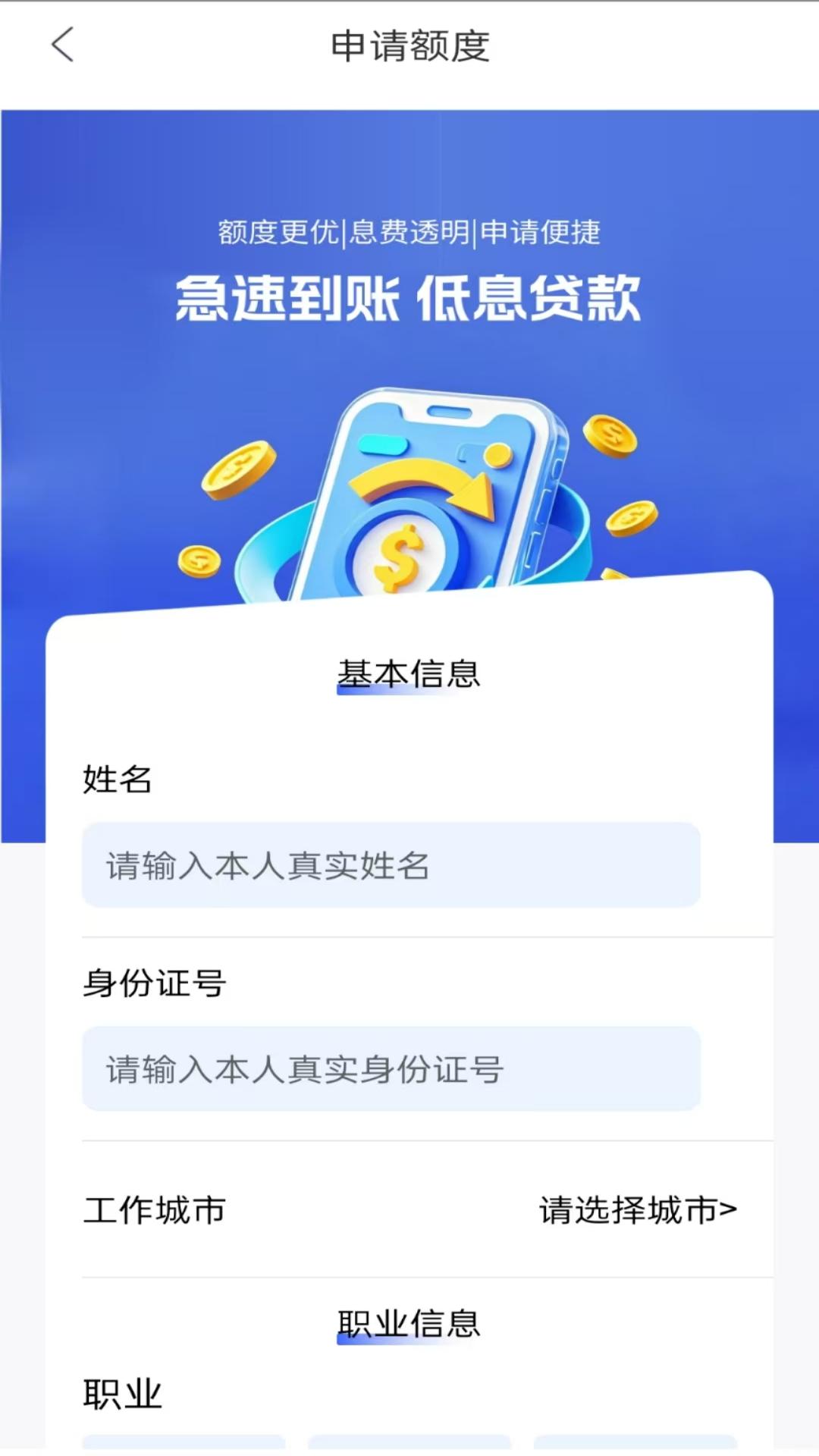Open the city picker via 请选择城市 chevron
The image size is (819, 1456).
click(637, 1211)
